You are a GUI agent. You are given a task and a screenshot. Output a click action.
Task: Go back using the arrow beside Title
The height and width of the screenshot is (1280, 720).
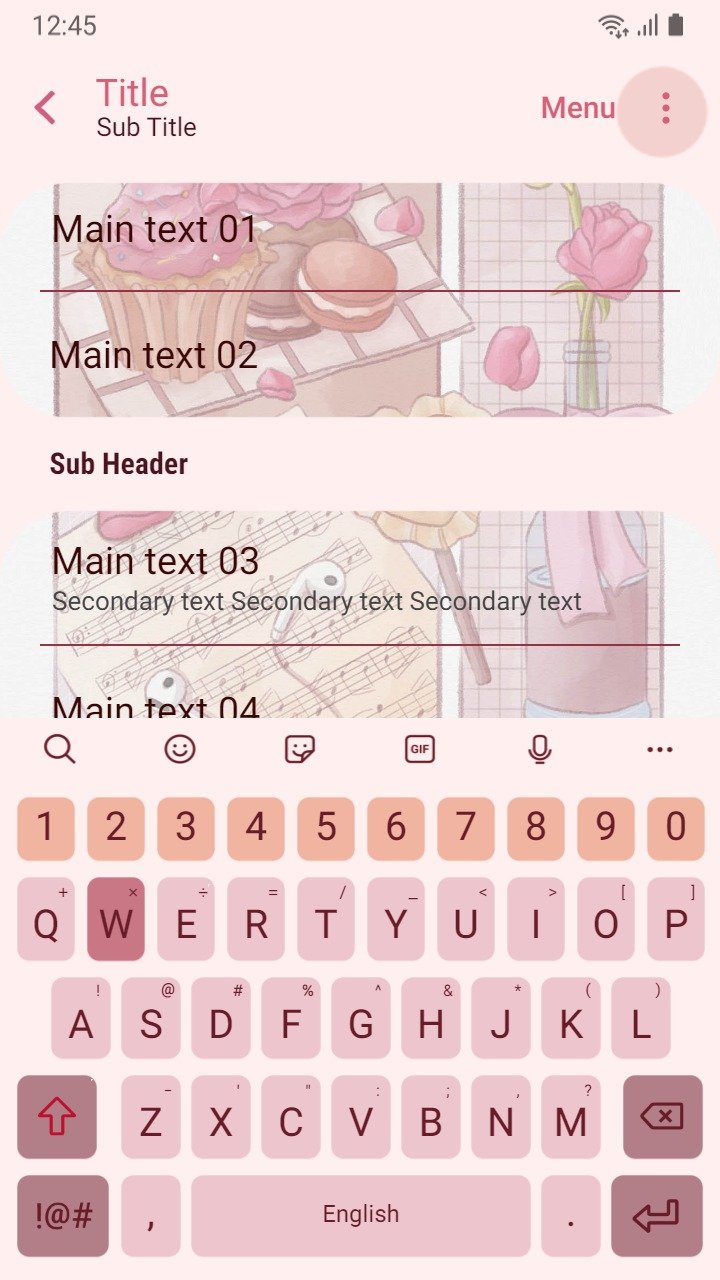(45, 108)
